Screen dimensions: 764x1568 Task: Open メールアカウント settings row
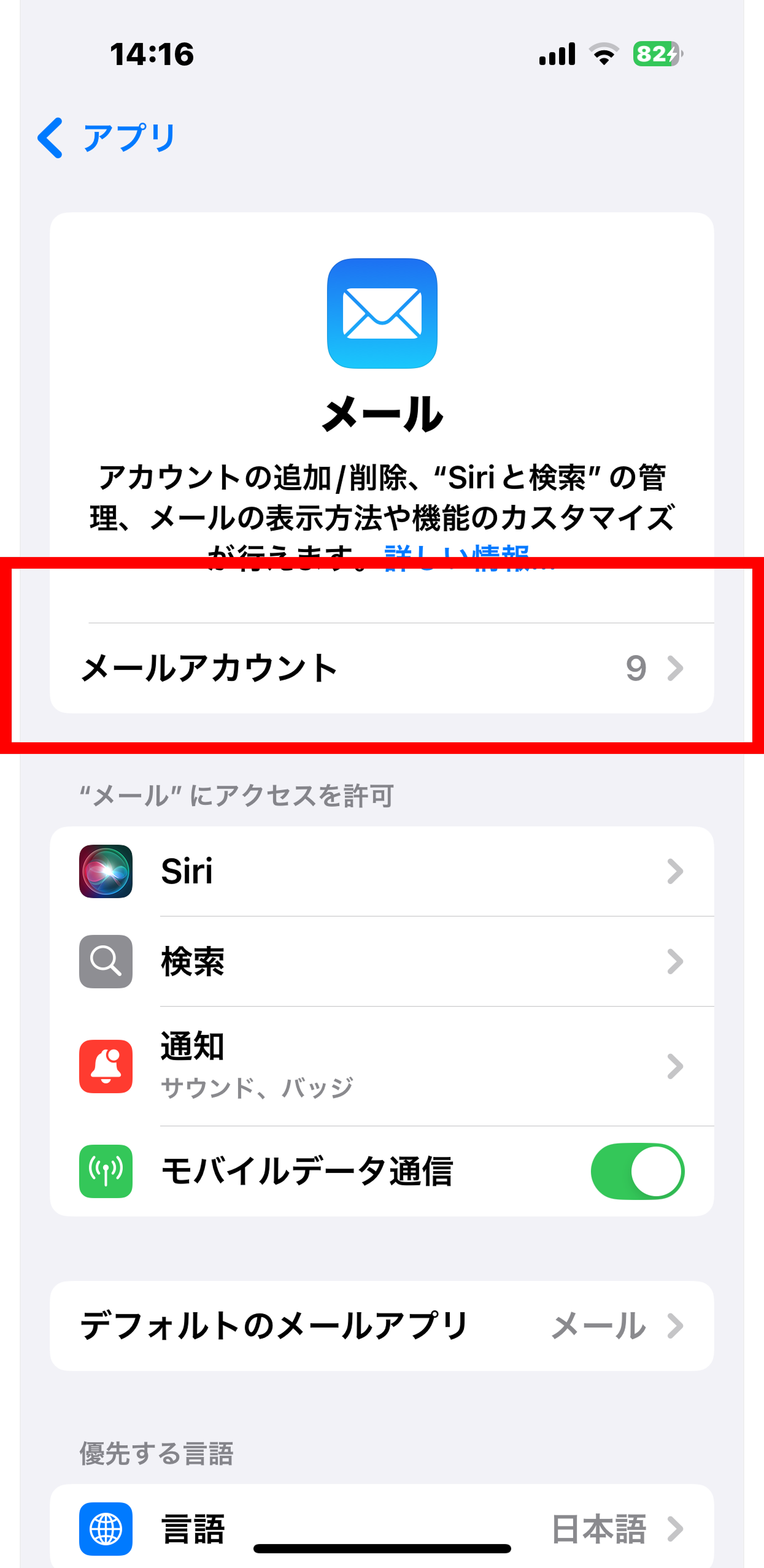[x=382, y=668]
